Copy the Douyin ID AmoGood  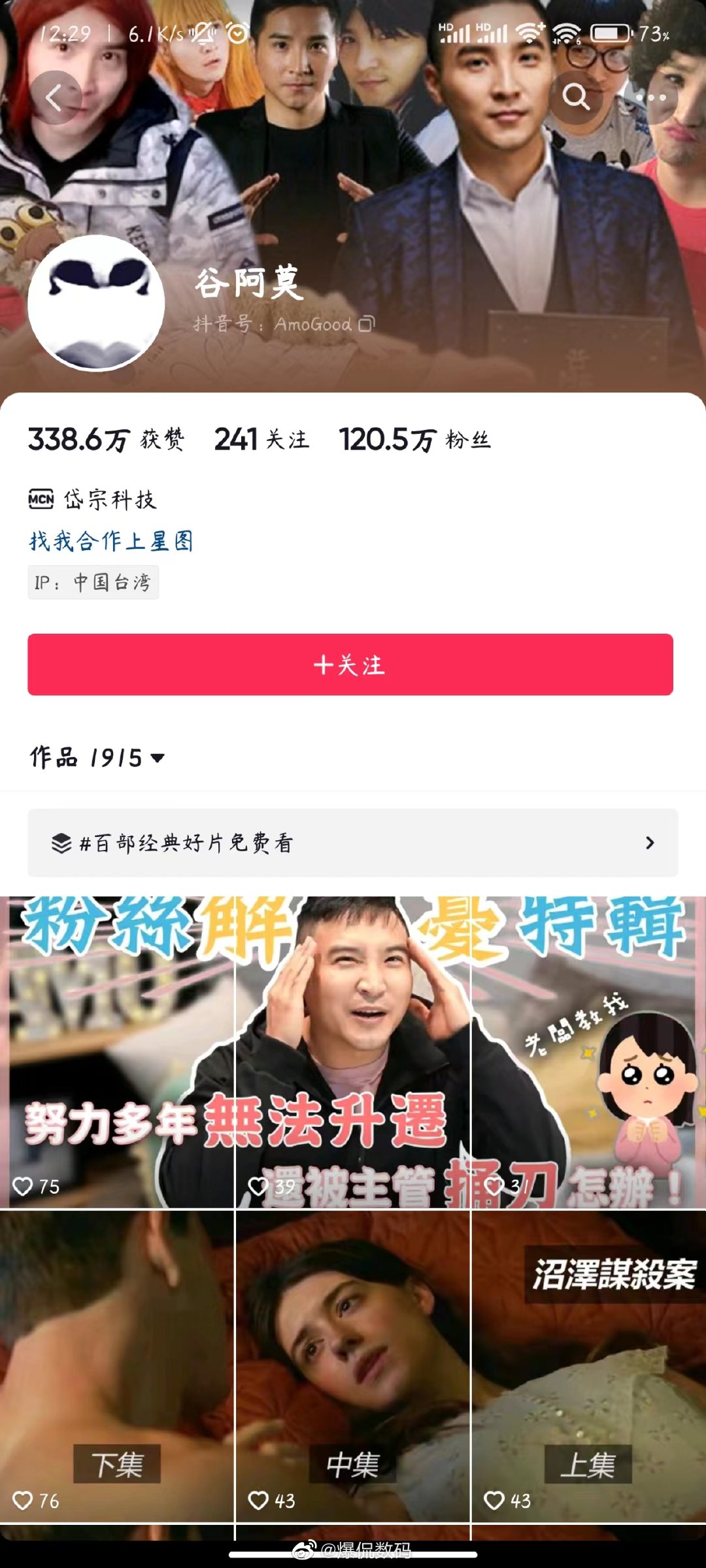coord(367,323)
